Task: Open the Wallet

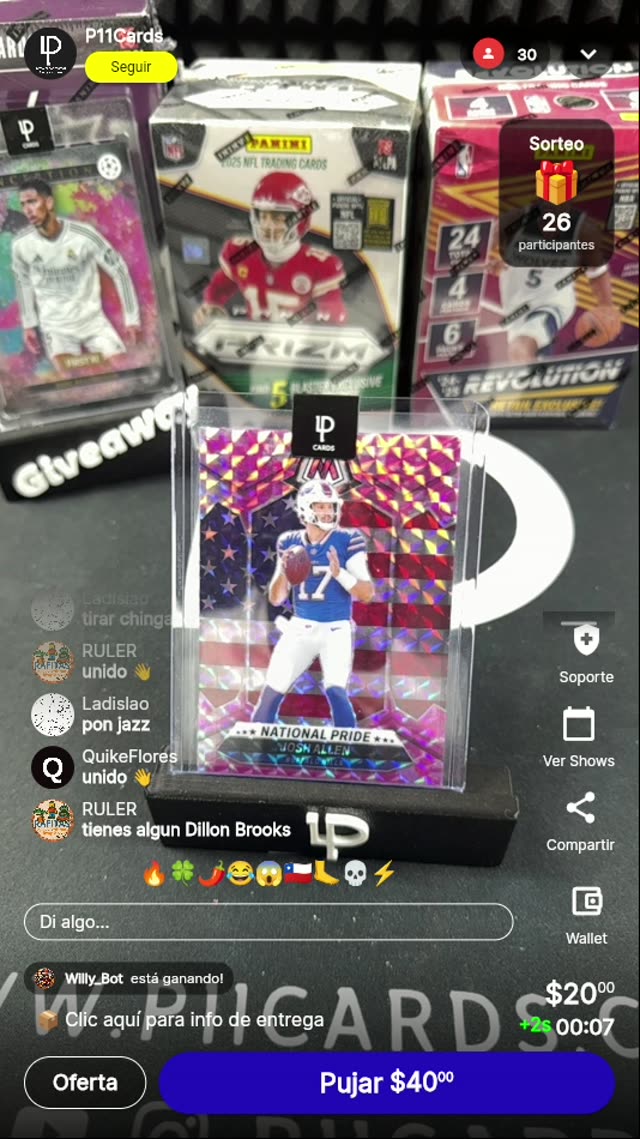Action: tap(586, 902)
